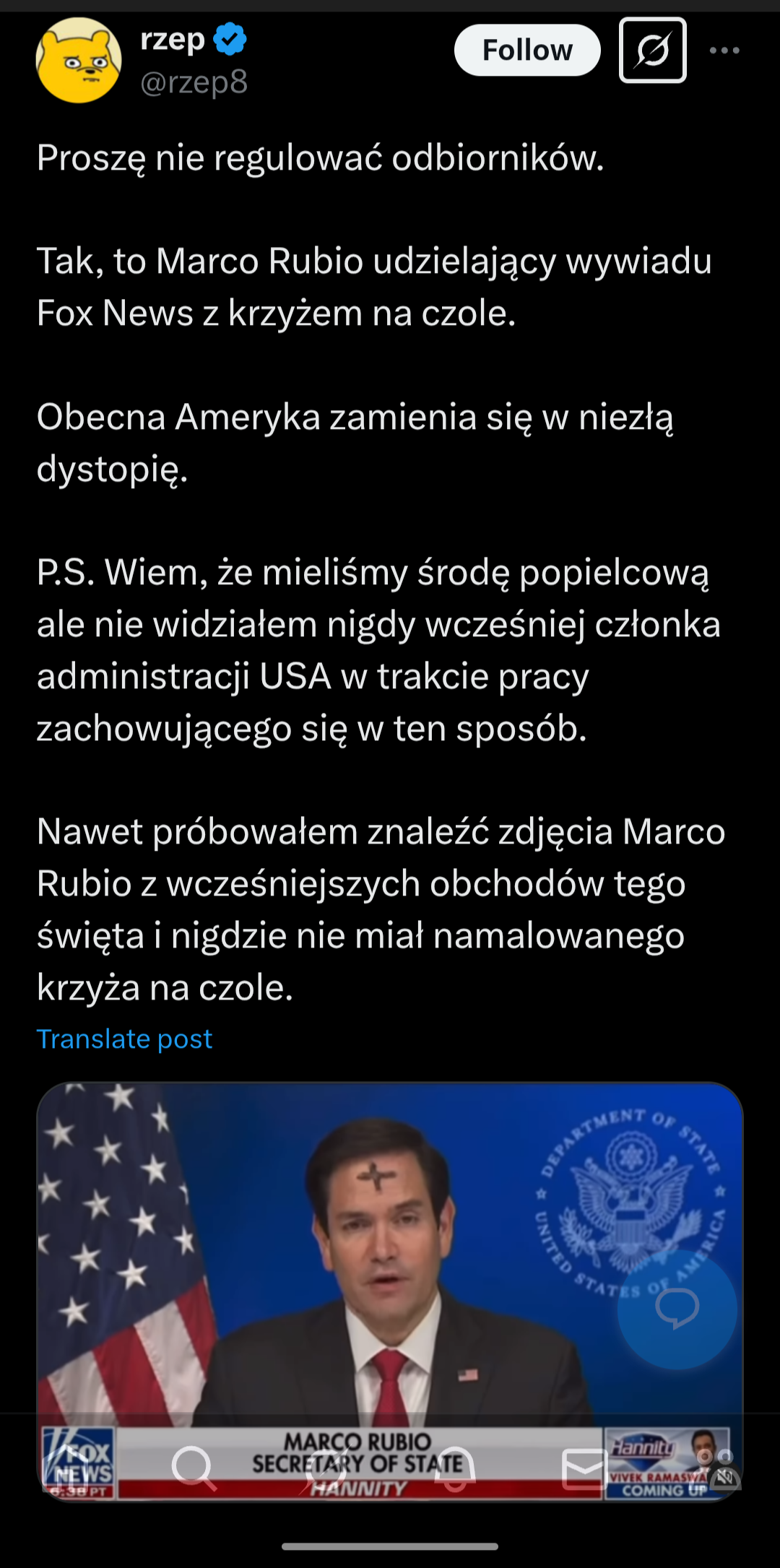Reply using the floating comment button
This screenshot has height=1568, width=780.
click(x=677, y=1309)
